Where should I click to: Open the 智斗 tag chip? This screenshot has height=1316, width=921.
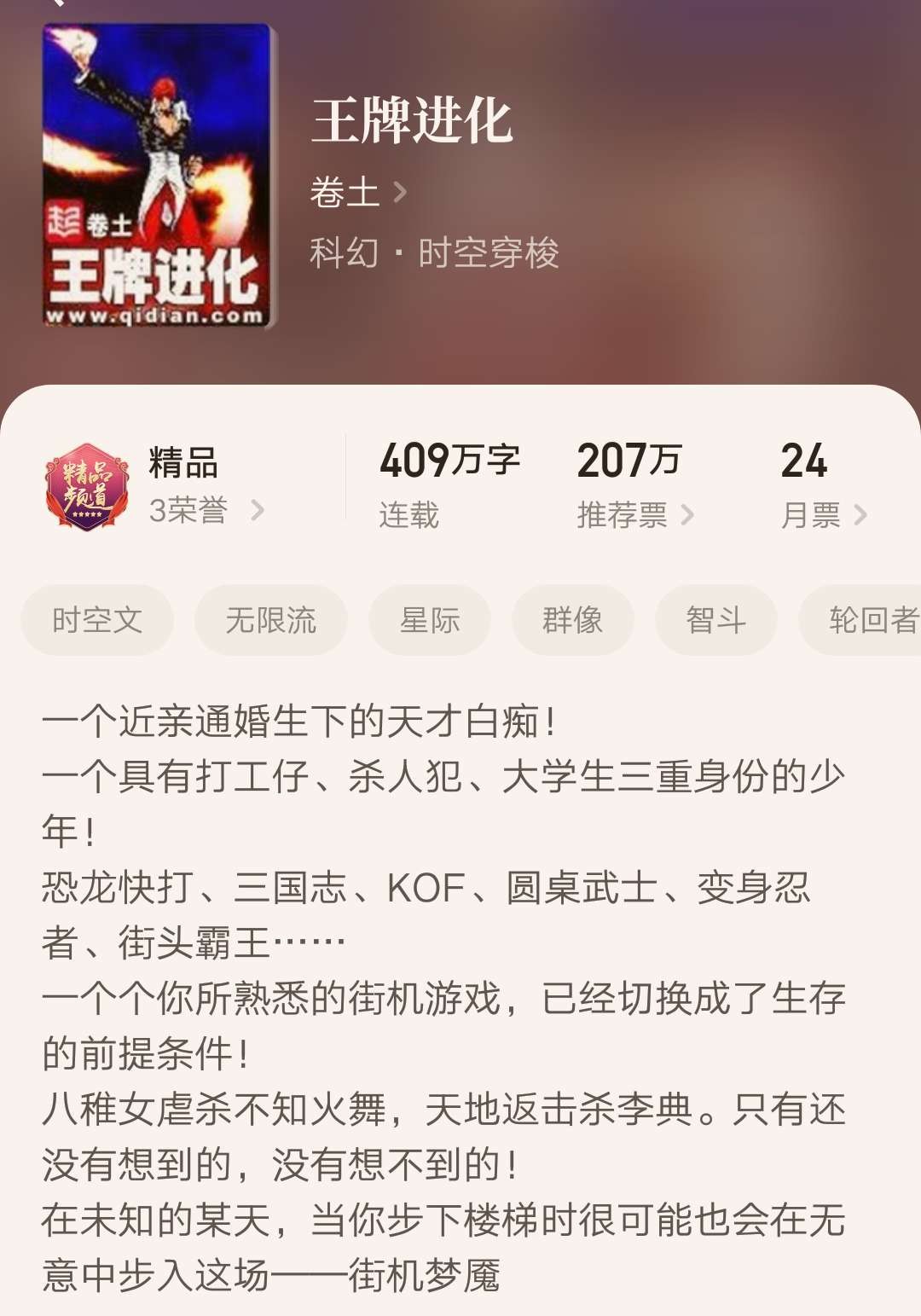coord(715,620)
